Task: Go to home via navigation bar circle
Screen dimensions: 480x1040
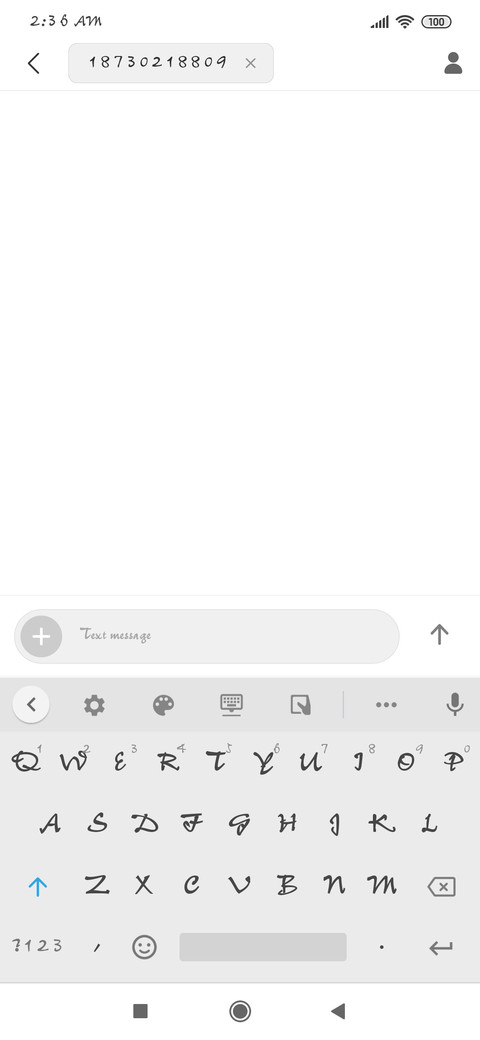Action: click(x=239, y=1011)
